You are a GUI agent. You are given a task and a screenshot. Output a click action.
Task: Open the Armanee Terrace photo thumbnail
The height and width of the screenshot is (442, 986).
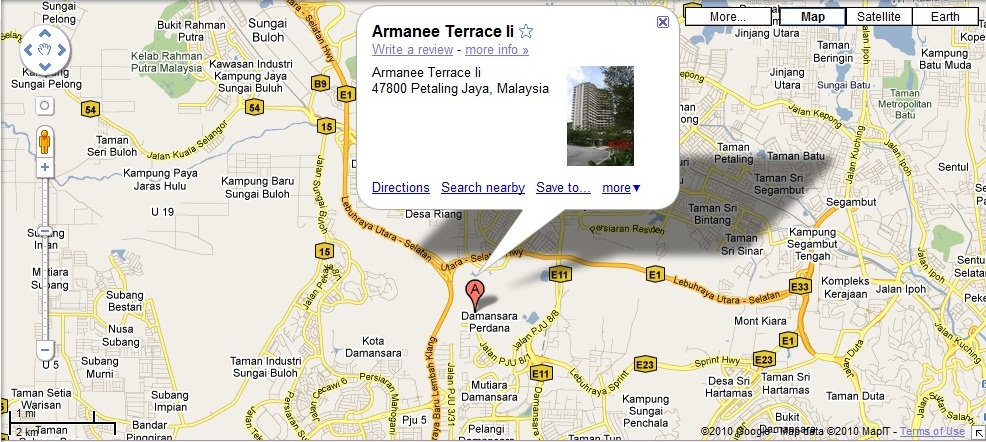pos(600,115)
